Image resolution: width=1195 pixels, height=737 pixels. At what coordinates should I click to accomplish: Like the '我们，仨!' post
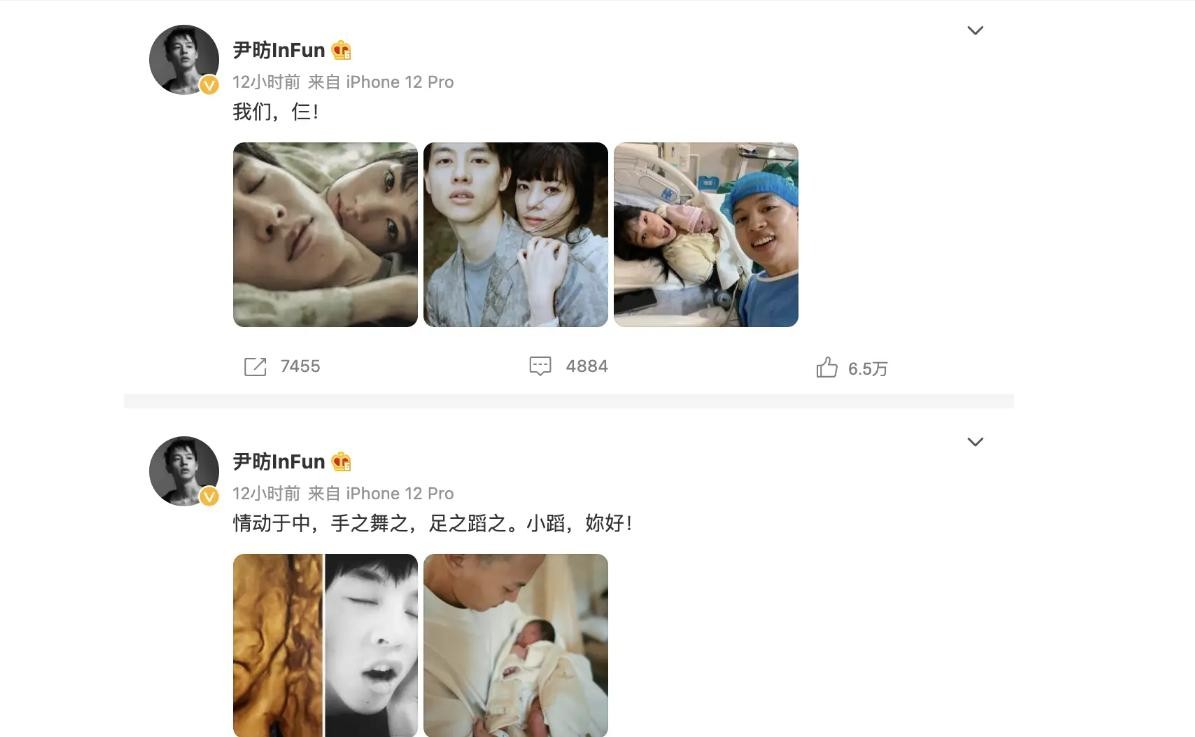point(827,368)
